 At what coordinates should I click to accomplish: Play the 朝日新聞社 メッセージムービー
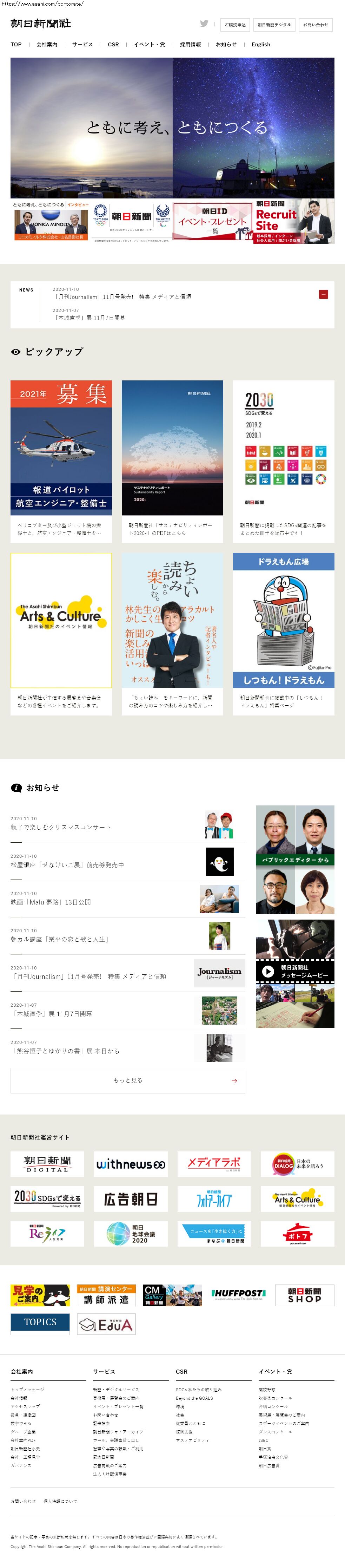[x=268, y=972]
